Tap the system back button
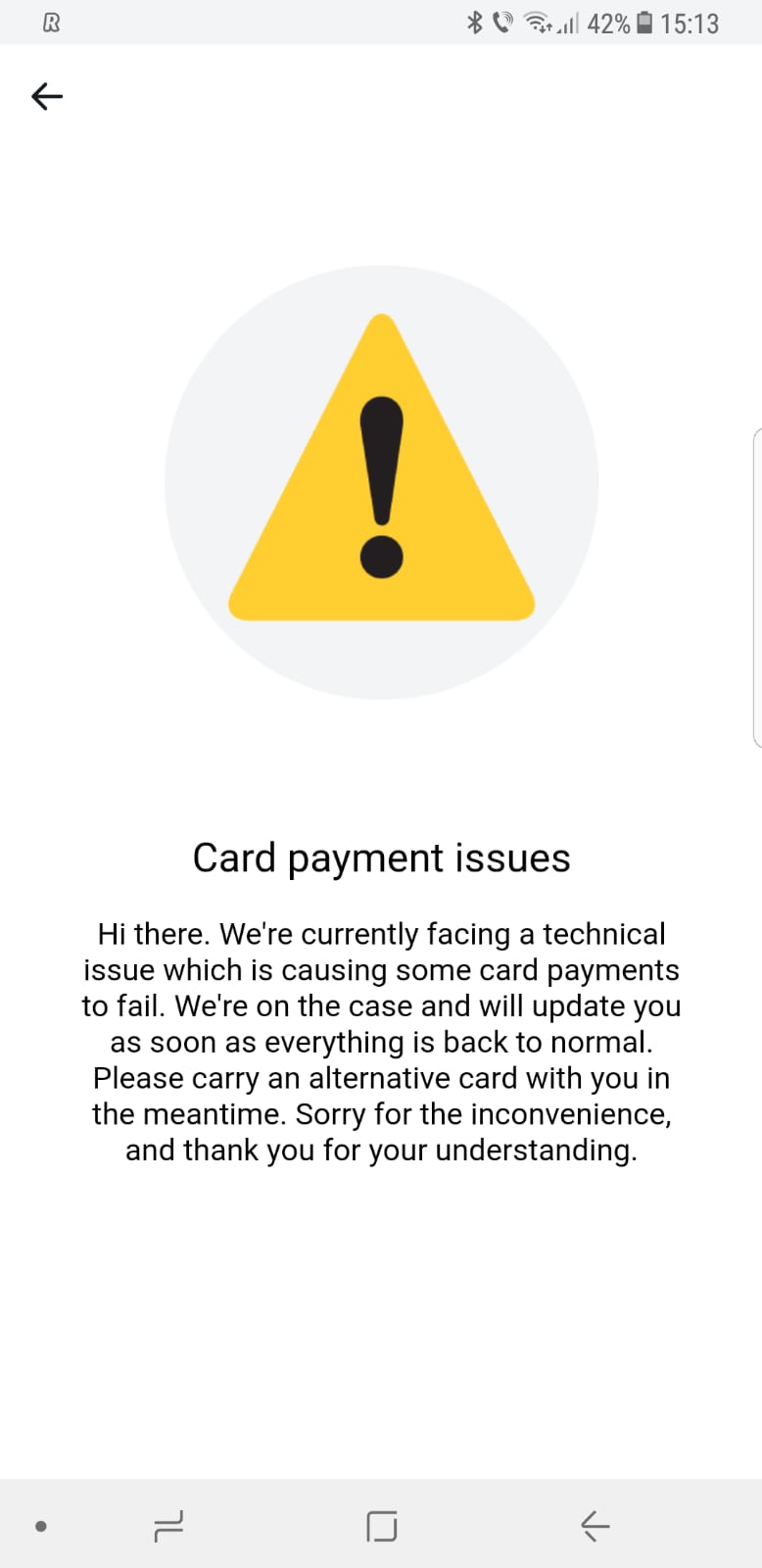 click(x=595, y=1525)
